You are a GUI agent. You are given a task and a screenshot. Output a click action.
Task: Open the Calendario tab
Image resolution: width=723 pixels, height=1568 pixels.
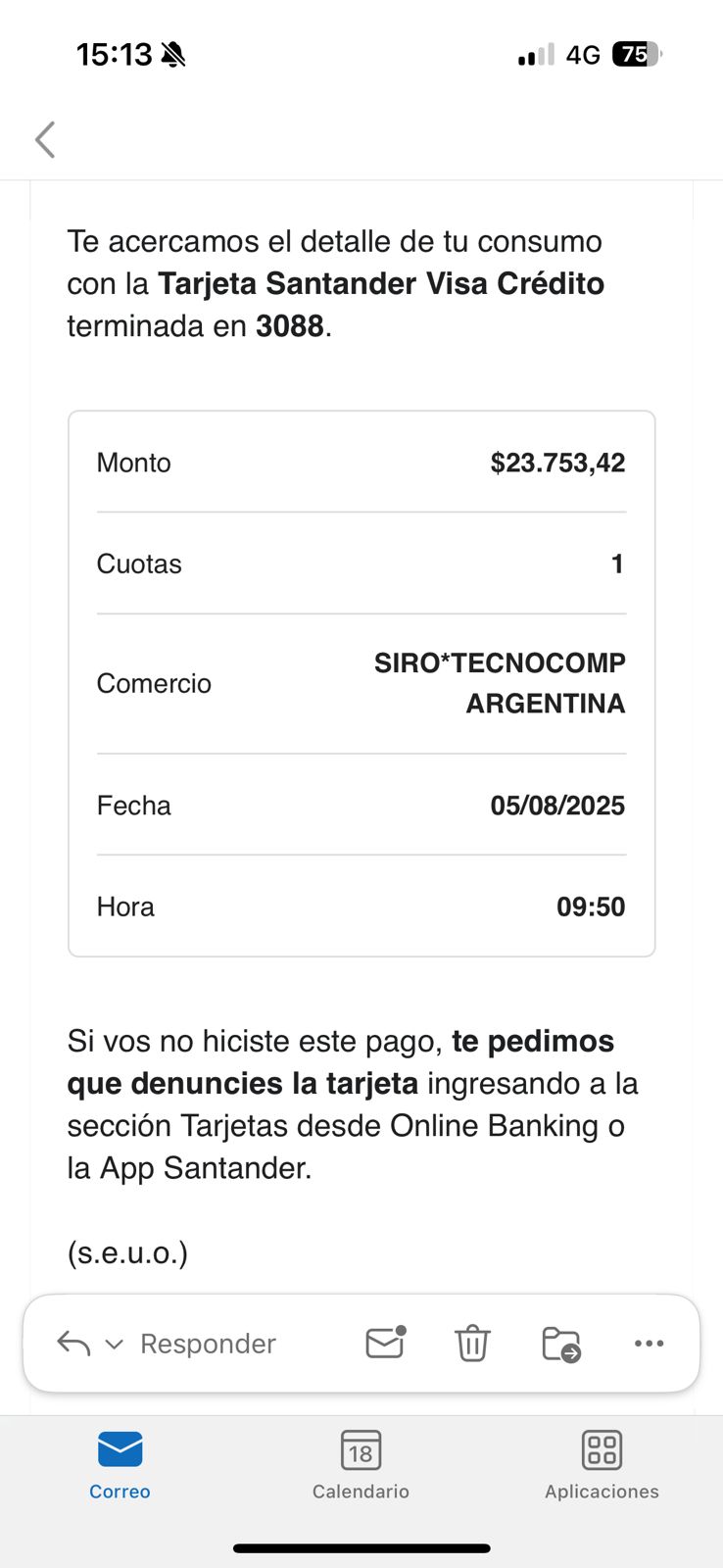coord(361,1464)
